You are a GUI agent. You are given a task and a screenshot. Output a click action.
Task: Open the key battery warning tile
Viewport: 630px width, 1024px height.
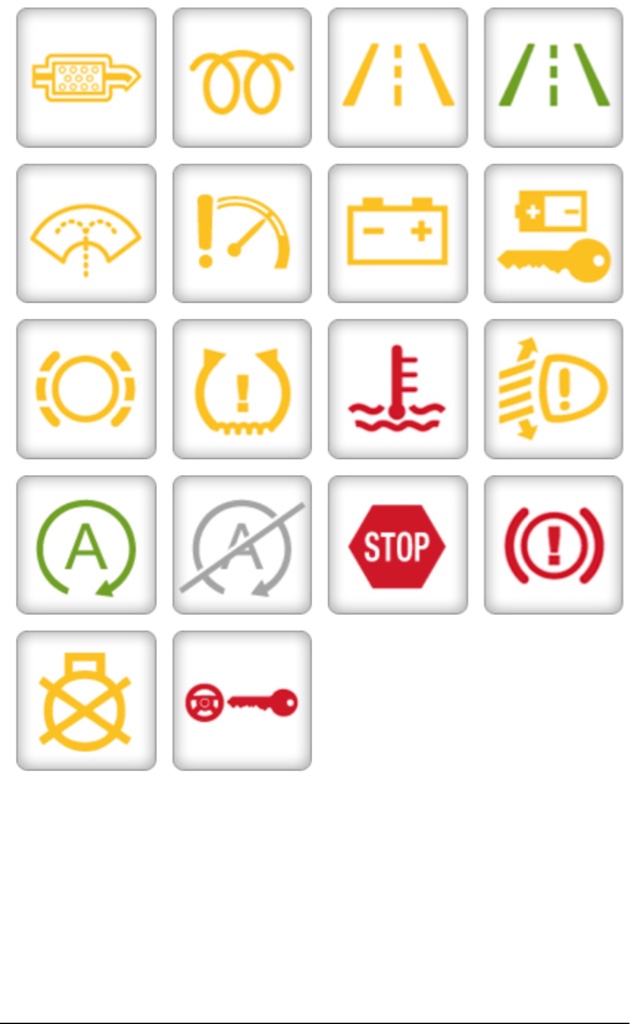tap(554, 234)
